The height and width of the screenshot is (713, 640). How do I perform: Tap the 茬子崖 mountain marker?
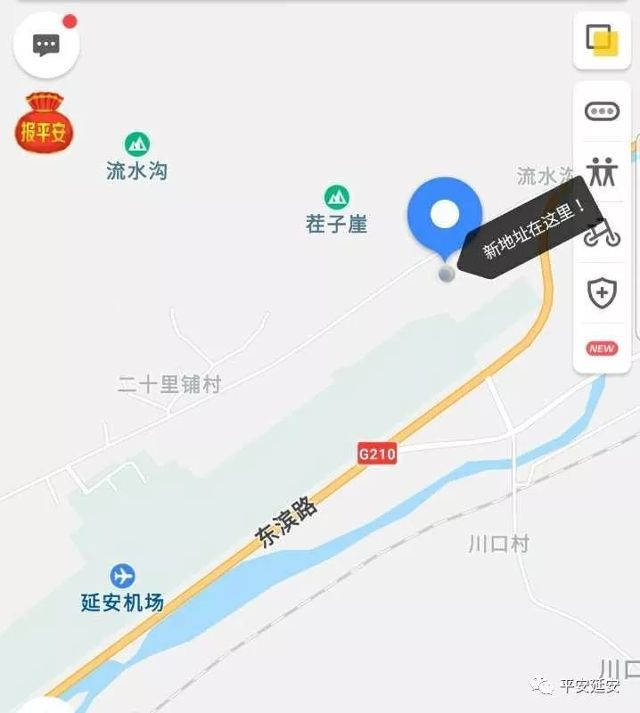pos(336,197)
